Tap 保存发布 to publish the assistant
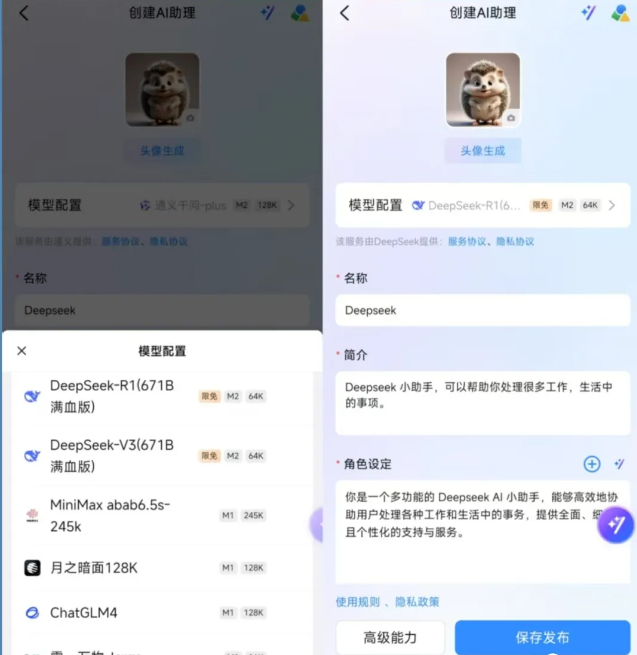The width and height of the screenshot is (637, 655). (x=542, y=637)
